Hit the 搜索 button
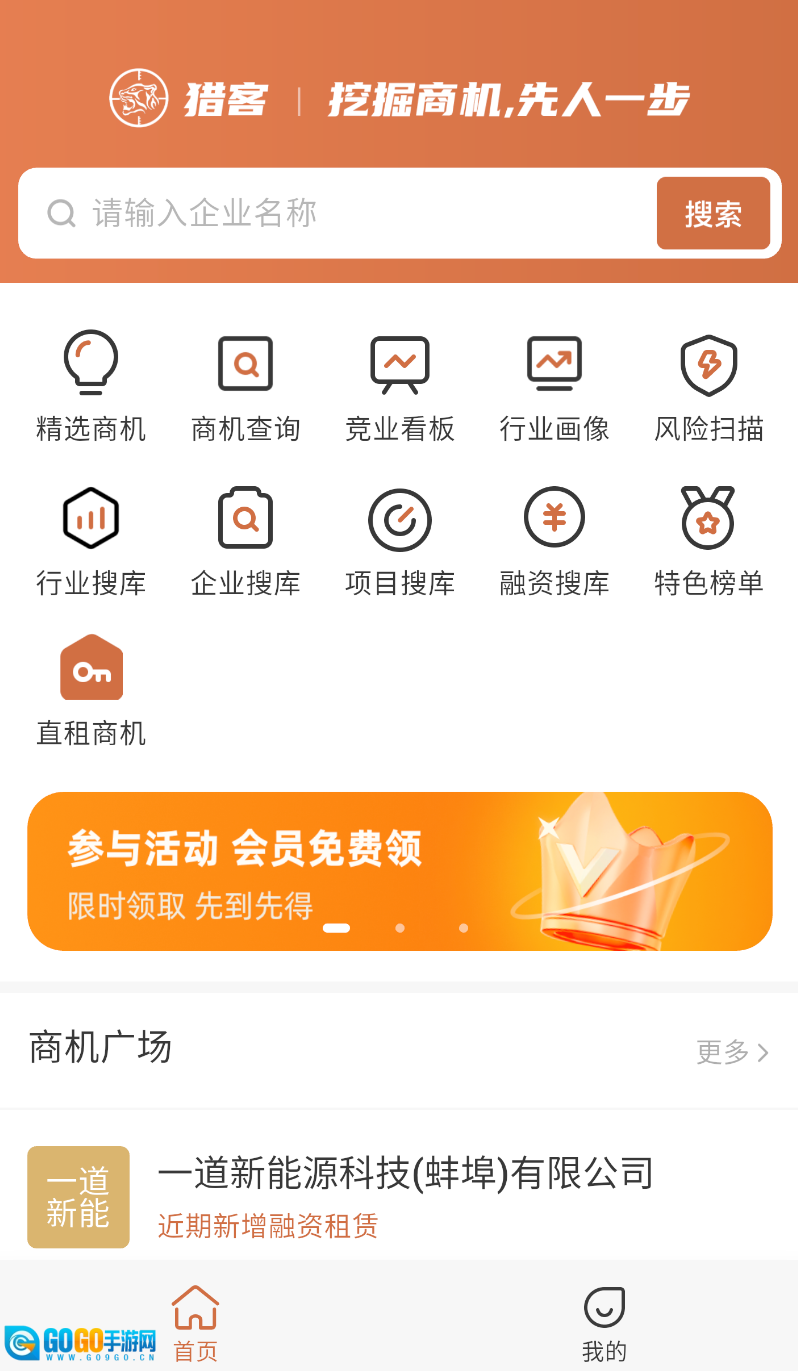 coord(713,213)
